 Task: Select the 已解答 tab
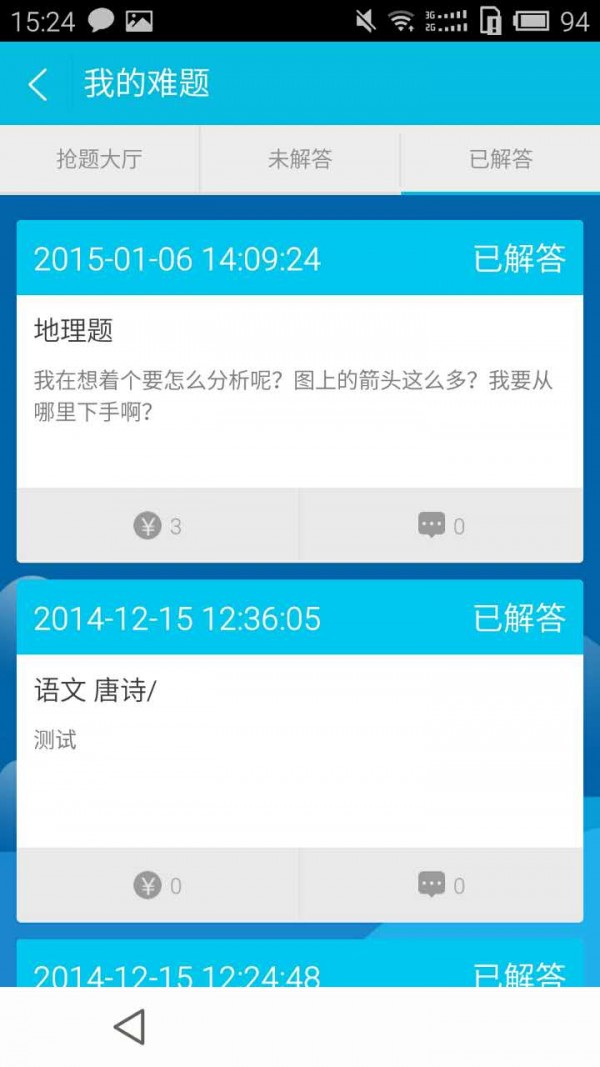pos(500,159)
